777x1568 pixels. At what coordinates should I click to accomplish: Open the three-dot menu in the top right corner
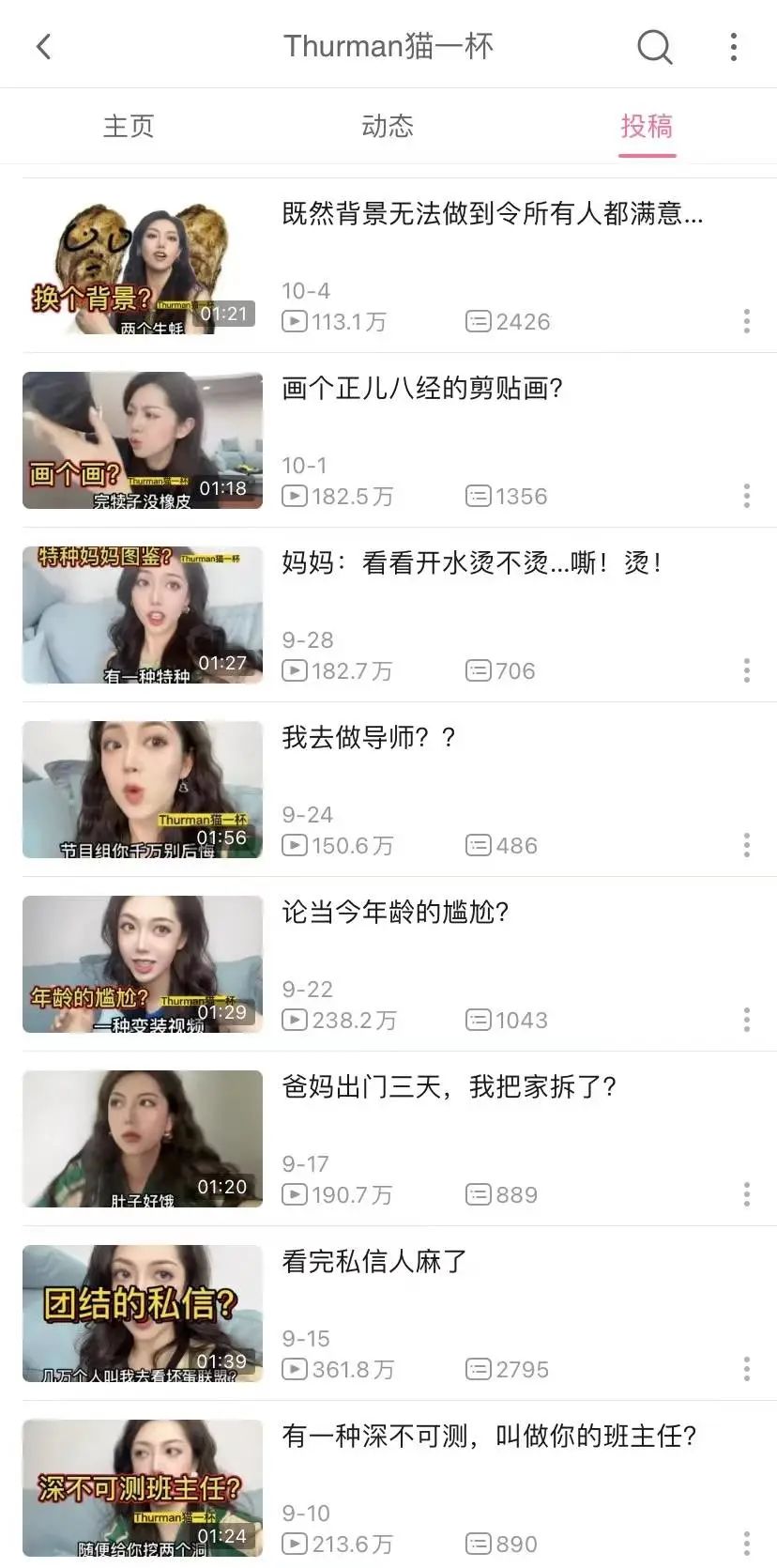click(733, 45)
